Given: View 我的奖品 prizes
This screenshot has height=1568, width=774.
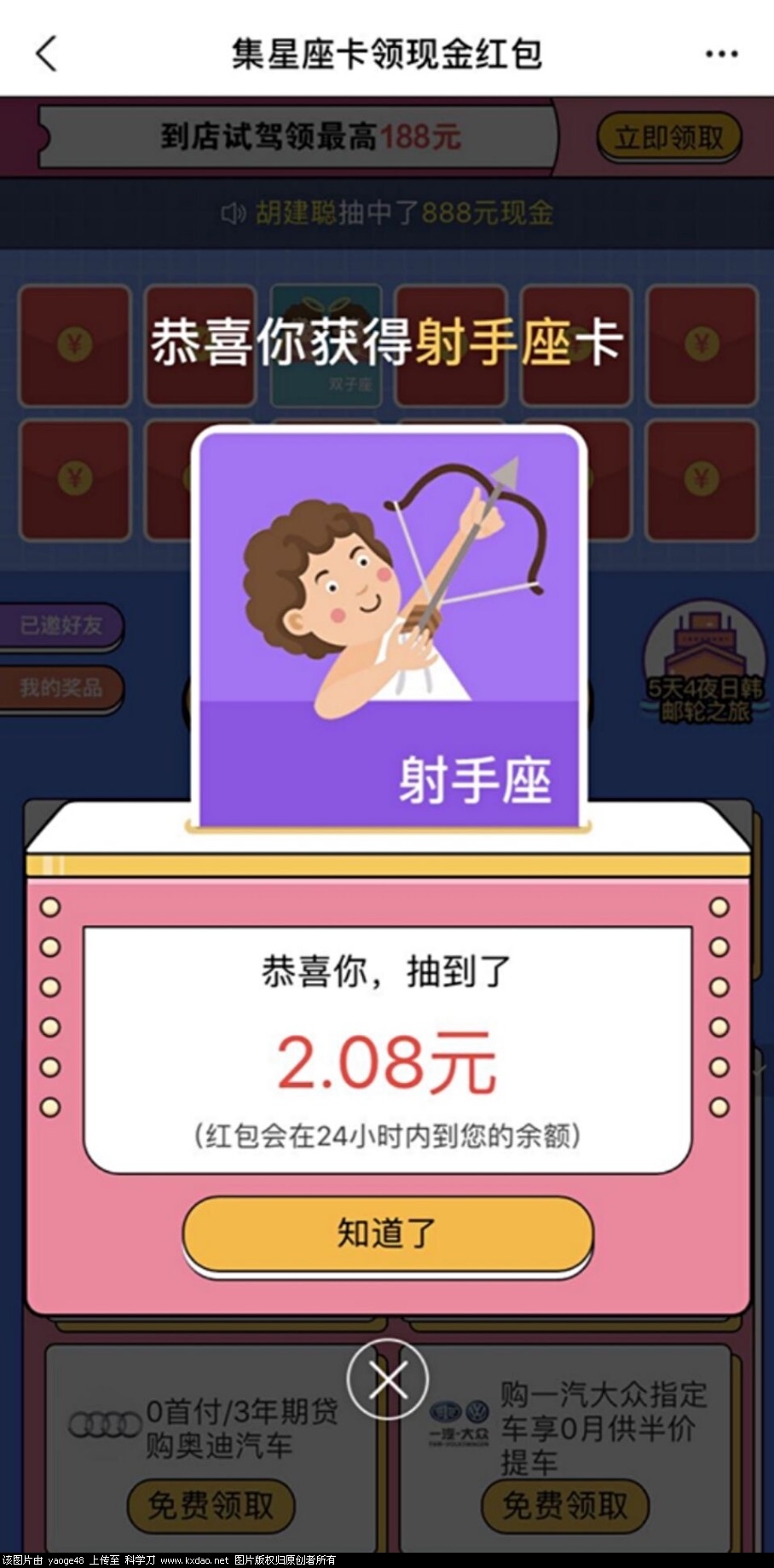Looking at the screenshot, I should click(x=61, y=687).
